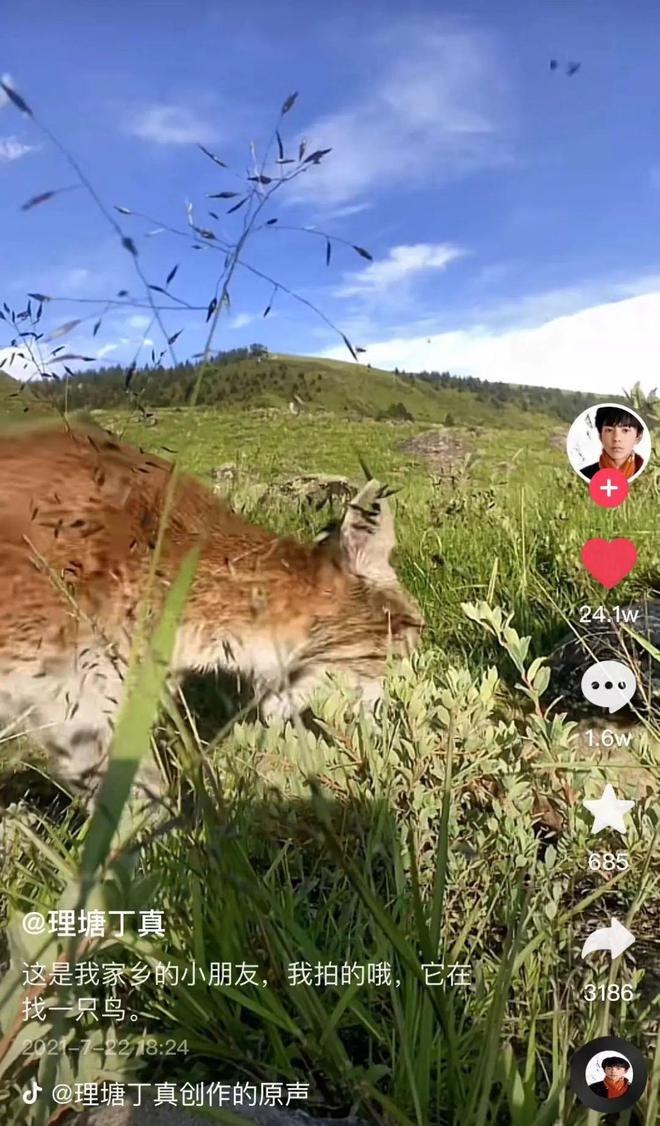The height and width of the screenshot is (1126, 660).
Task: Open the comments on this video
Action: pos(608,687)
